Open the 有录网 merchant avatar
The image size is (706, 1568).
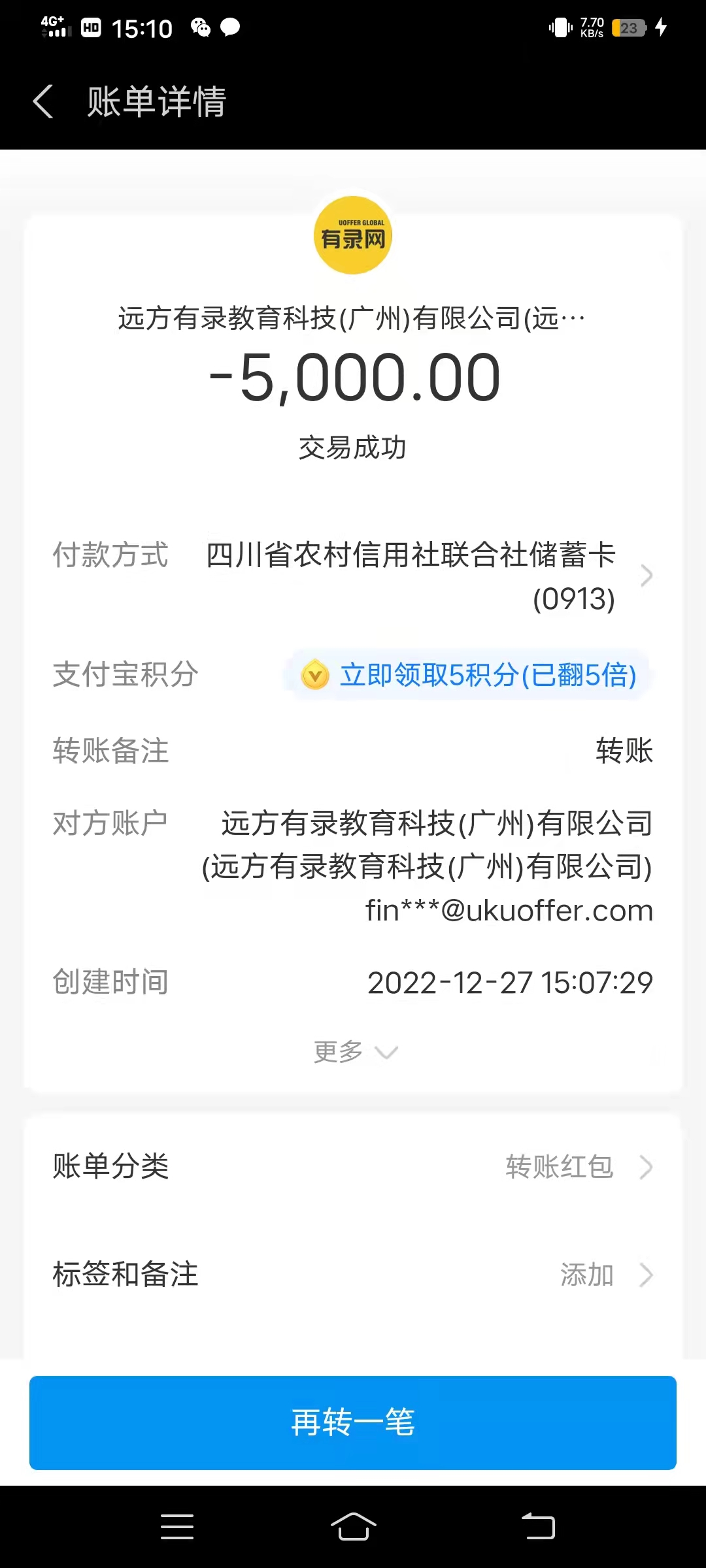click(353, 235)
